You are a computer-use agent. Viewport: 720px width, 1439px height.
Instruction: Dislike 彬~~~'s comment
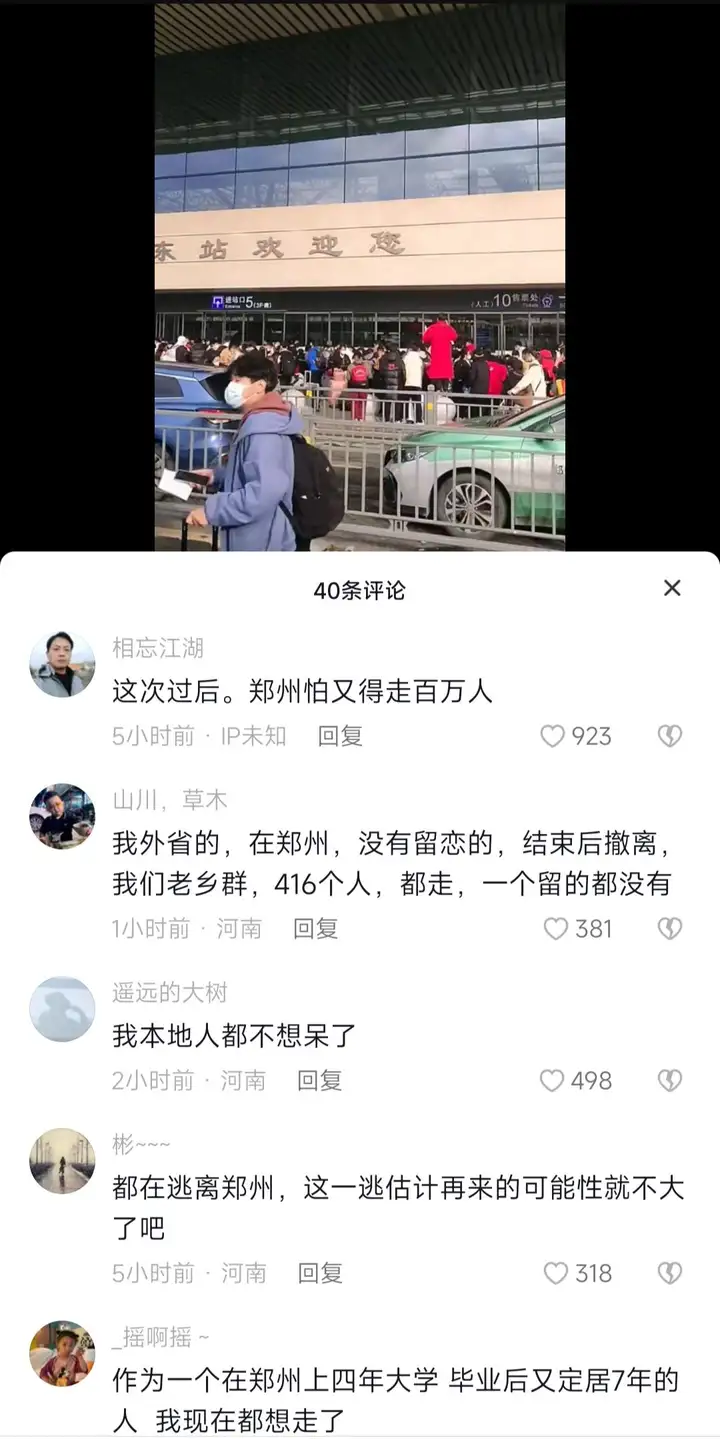pyautogui.click(x=669, y=1273)
